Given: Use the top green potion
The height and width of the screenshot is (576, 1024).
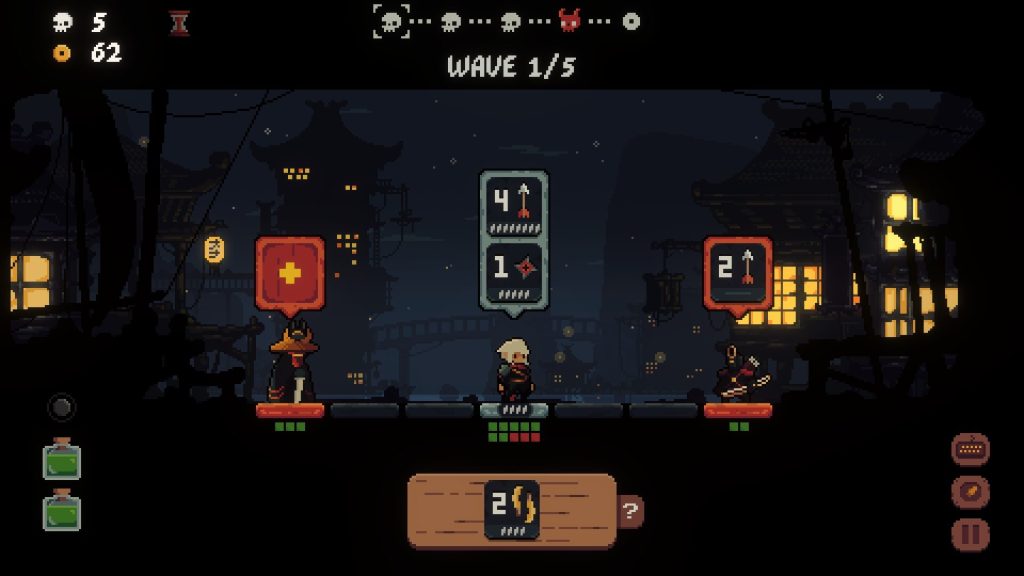Looking at the screenshot, I should (x=62, y=459).
